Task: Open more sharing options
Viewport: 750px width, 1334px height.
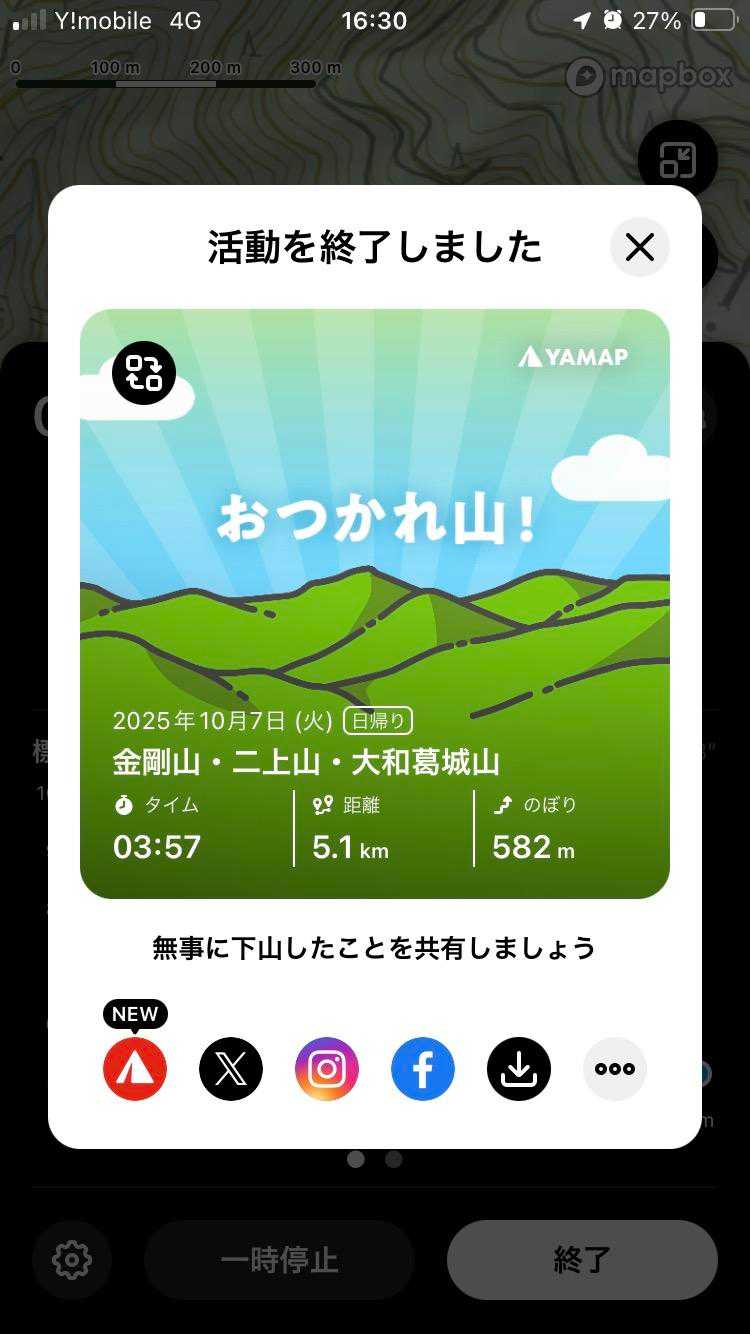Action: click(x=615, y=1069)
